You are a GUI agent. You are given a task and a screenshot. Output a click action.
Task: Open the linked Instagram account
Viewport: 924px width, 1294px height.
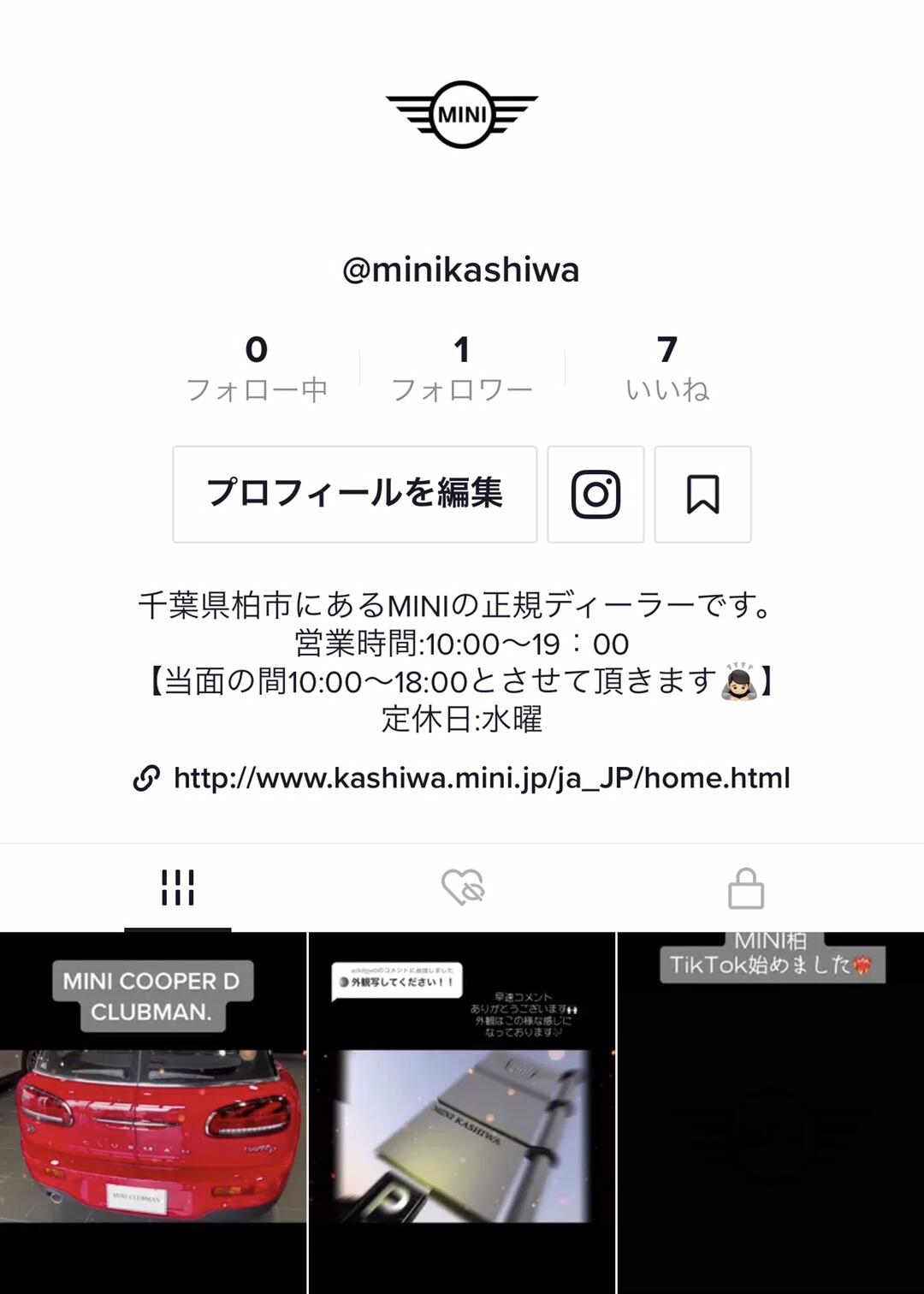(595, 494)
